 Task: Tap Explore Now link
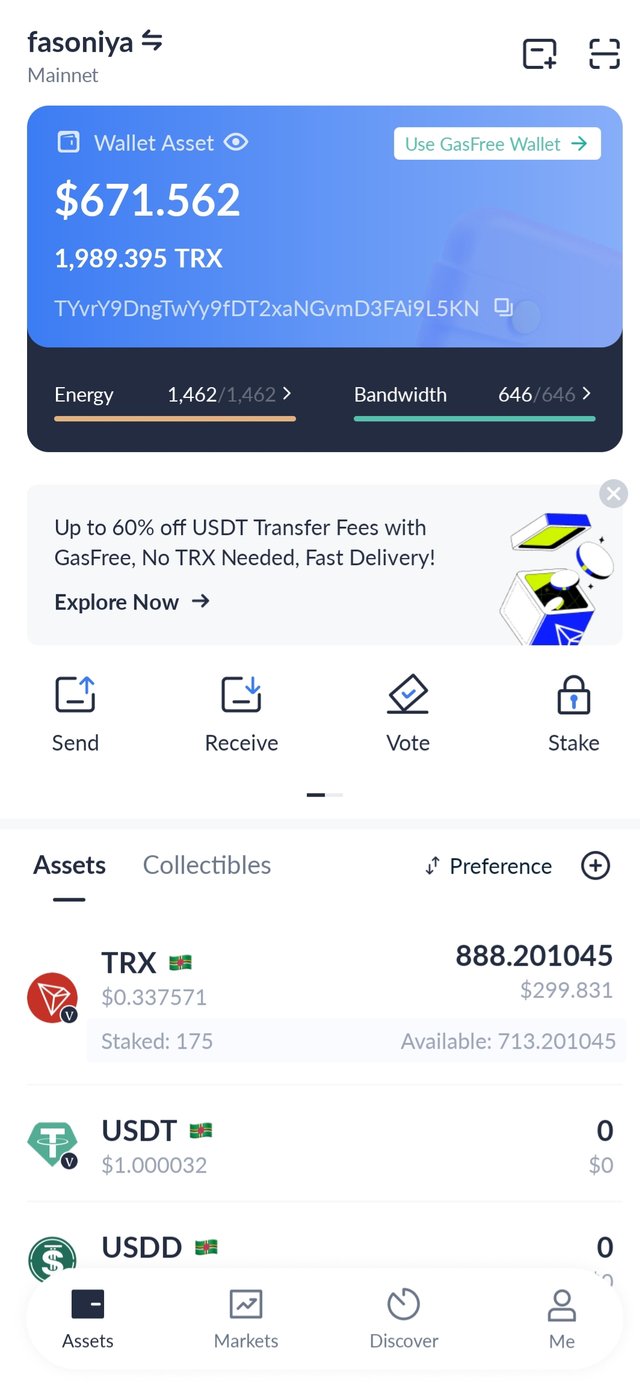coord(131,602)
